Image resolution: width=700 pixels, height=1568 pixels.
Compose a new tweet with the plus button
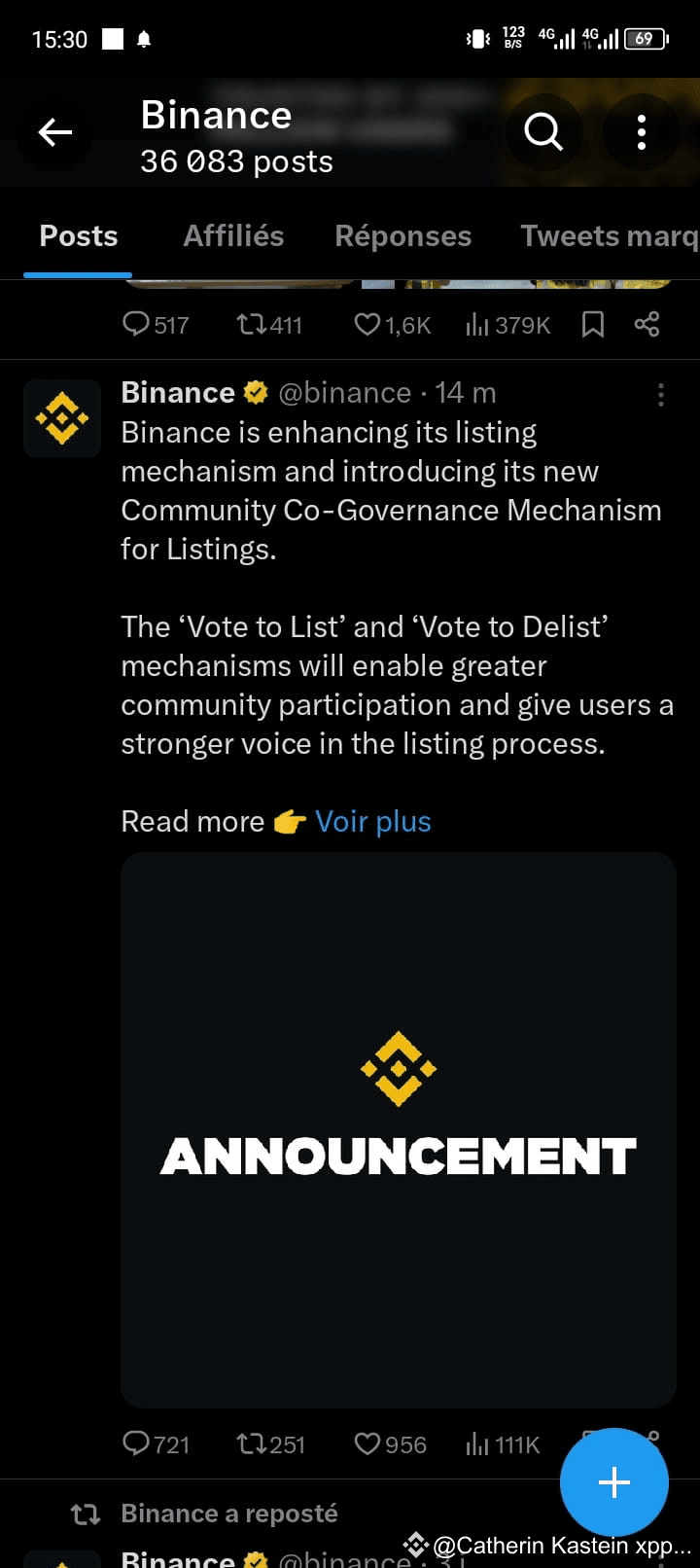613,1482
